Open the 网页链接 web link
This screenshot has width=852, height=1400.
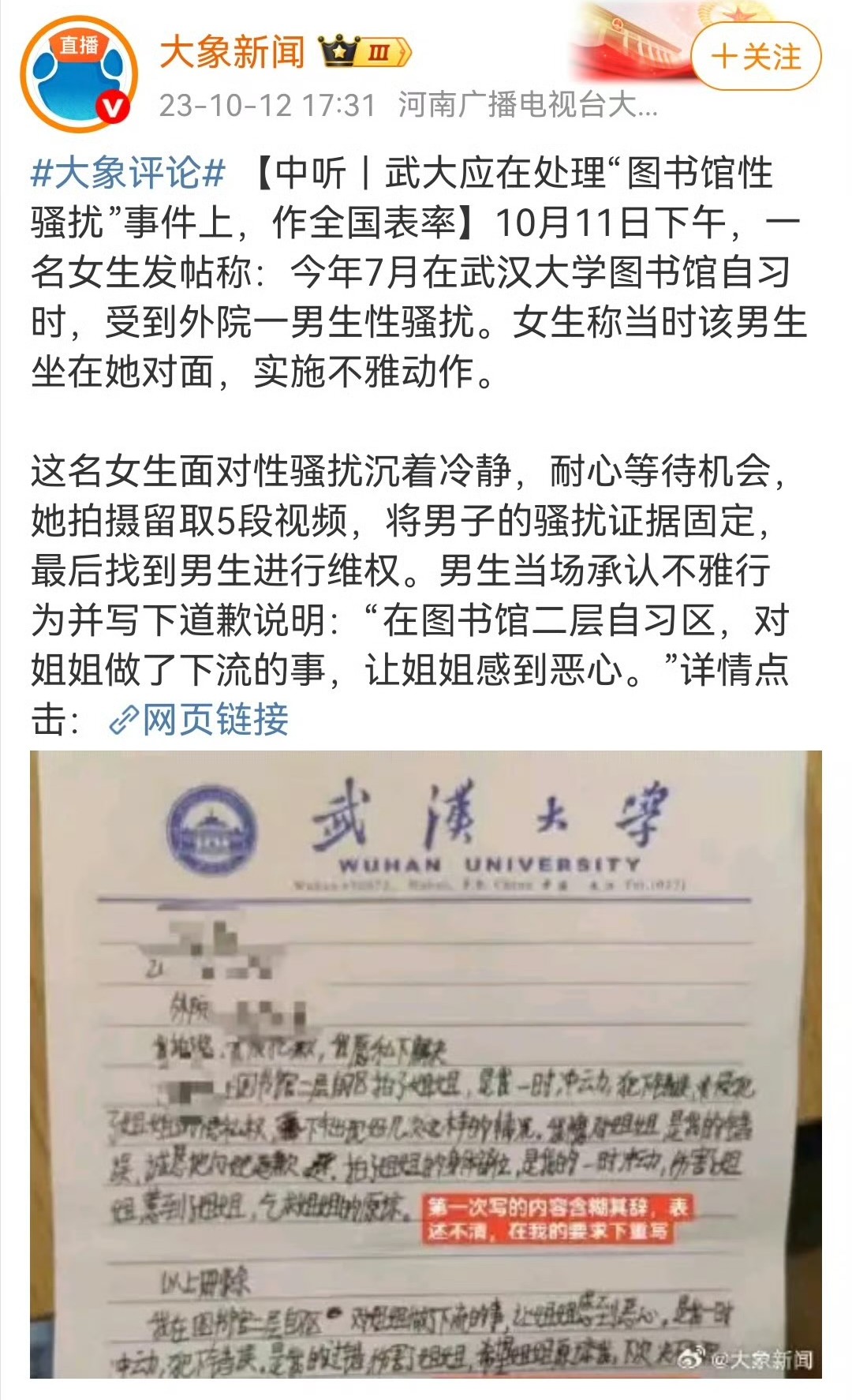click(200, 719)
